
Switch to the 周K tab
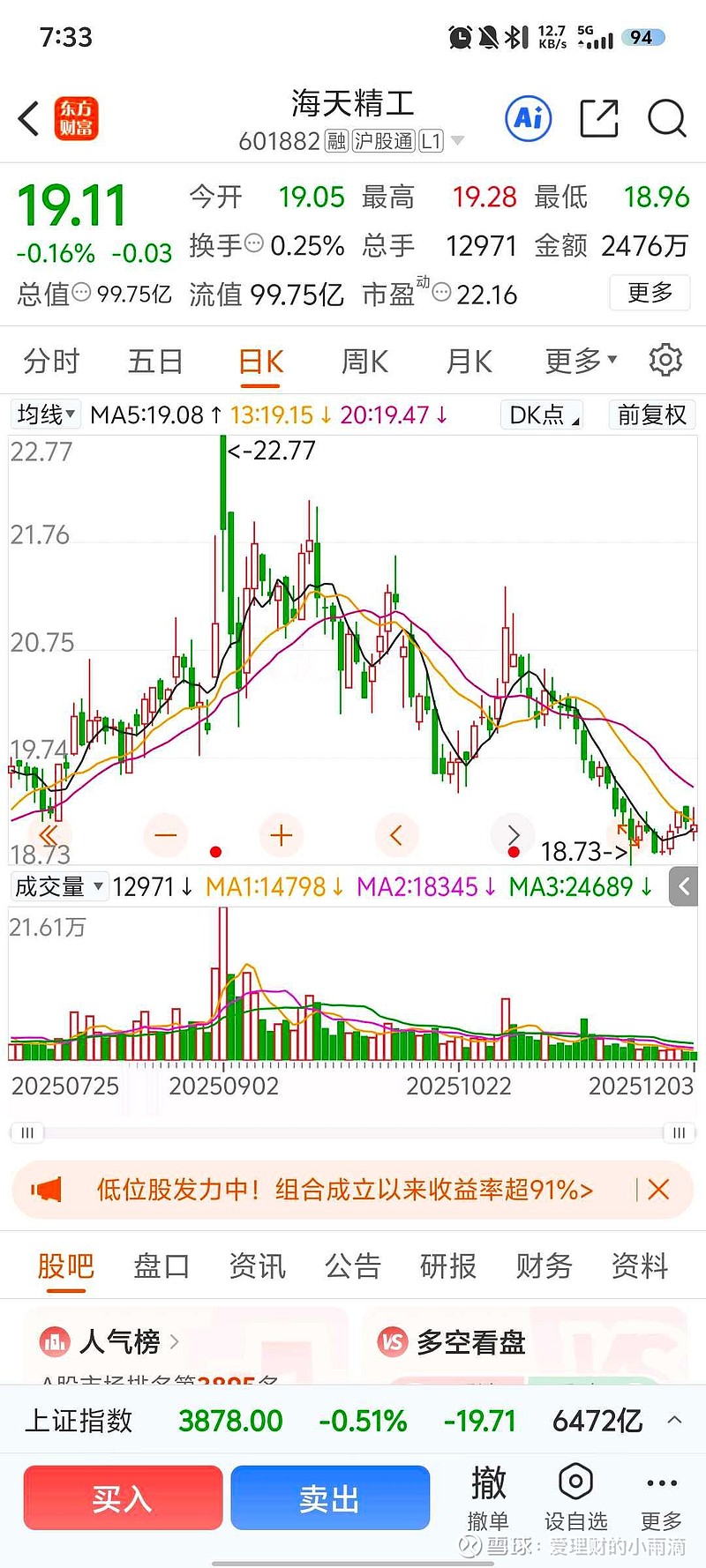click(364, 361)
